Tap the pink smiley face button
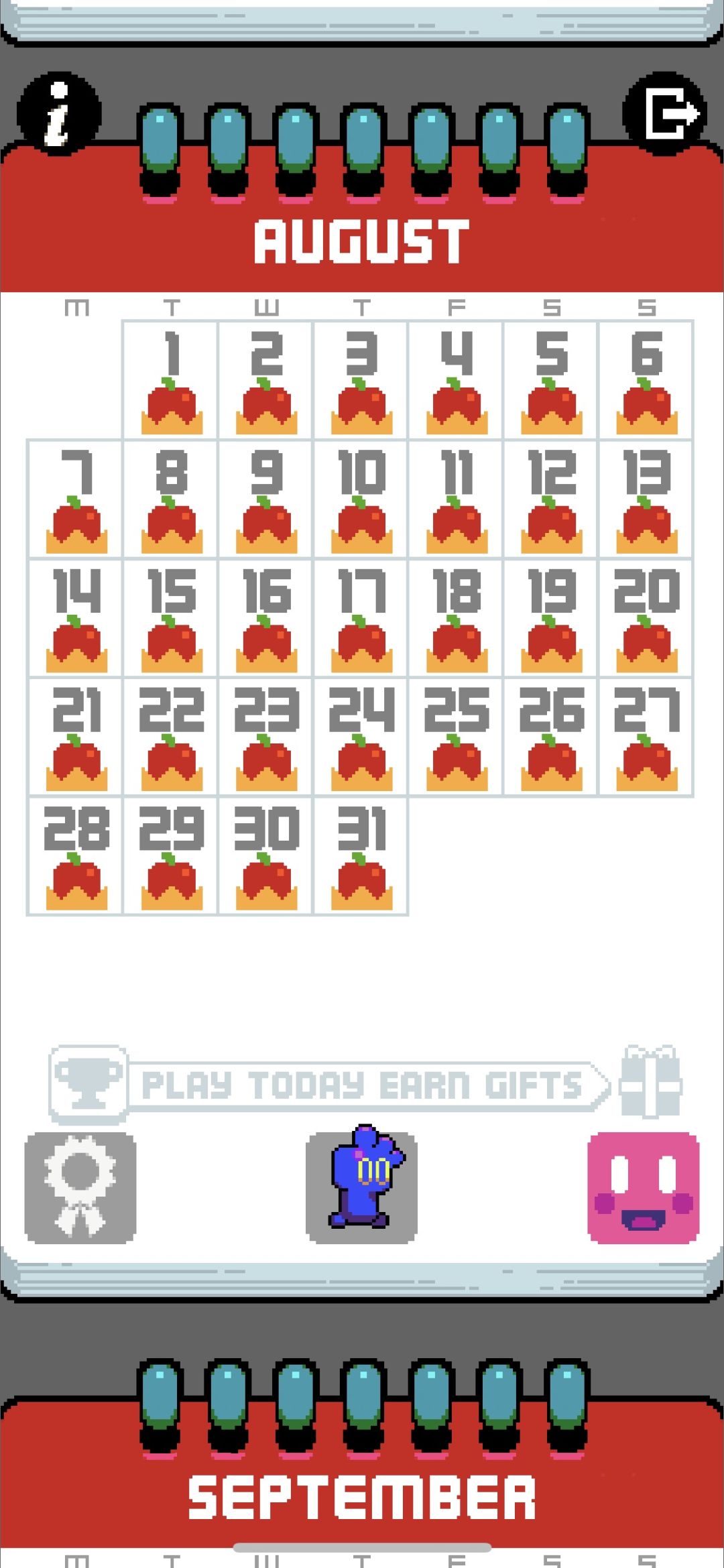 click(644, 1187)
